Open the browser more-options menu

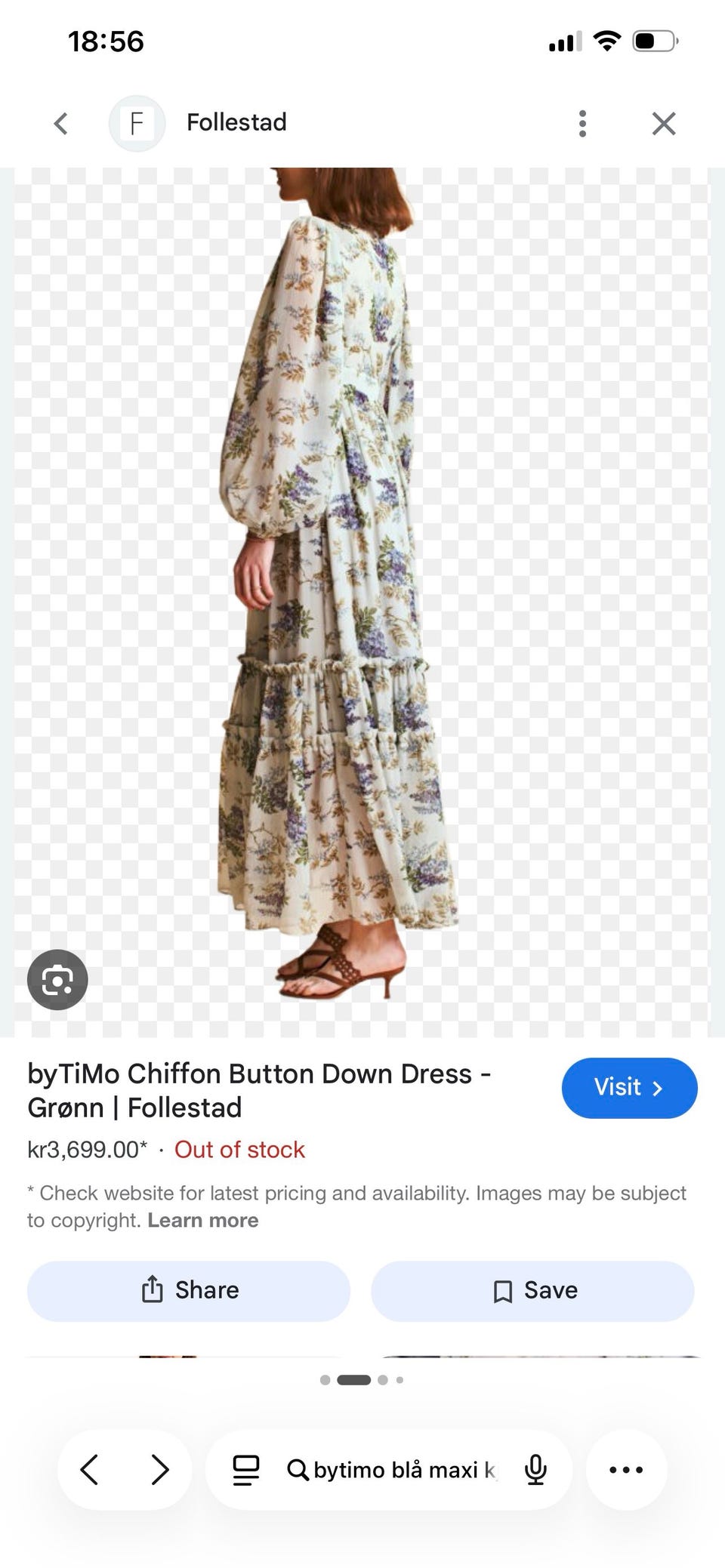(626, 1470)
